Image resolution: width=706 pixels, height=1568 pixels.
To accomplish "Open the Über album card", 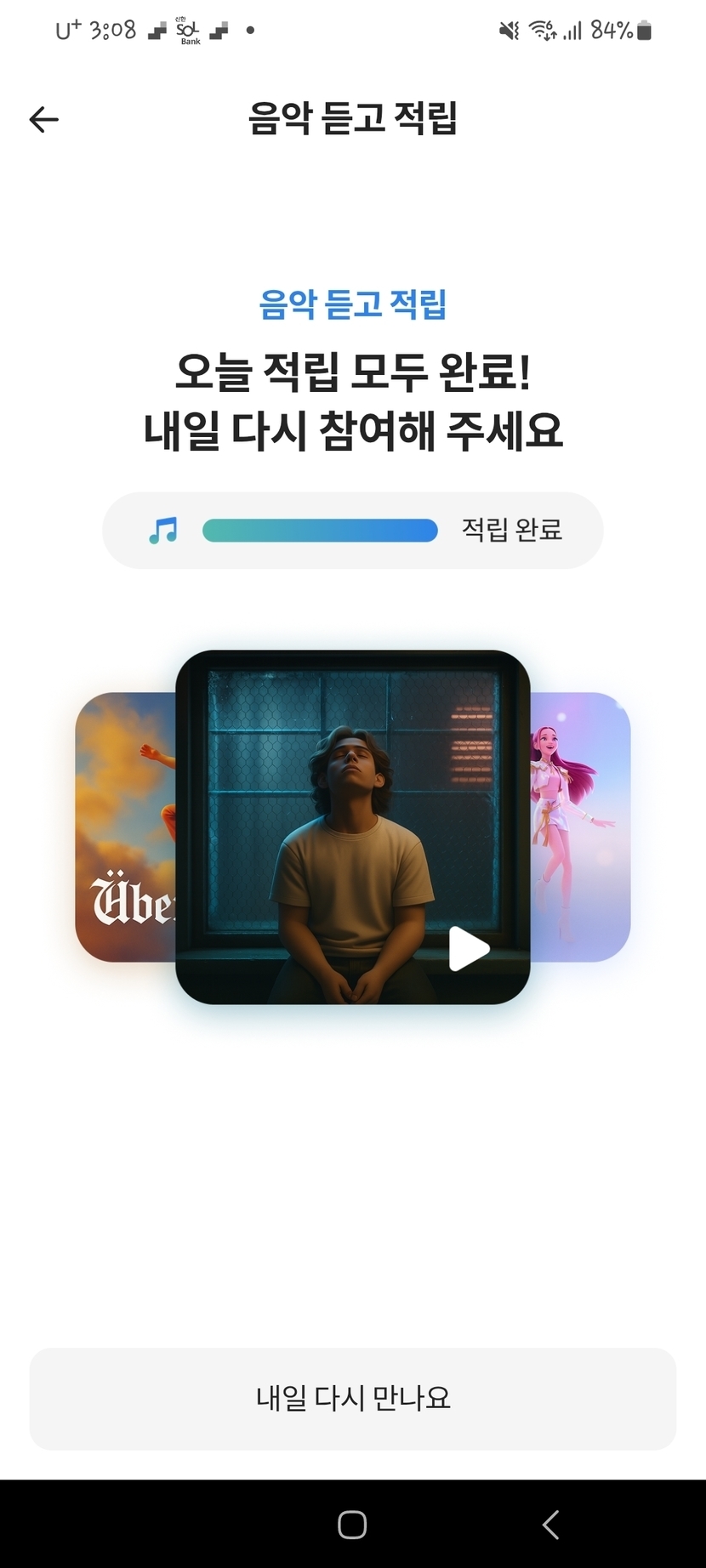I will (x=125, y=827).
